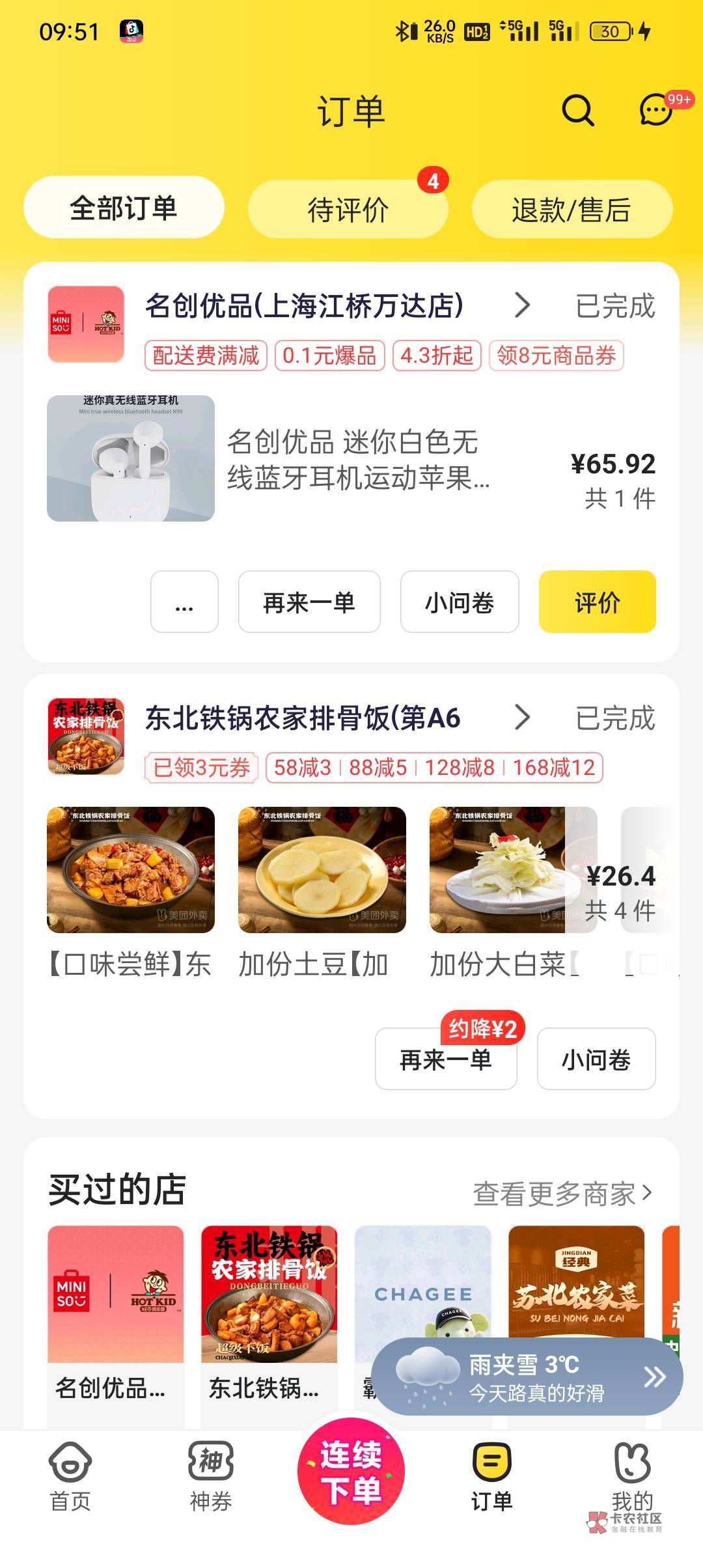
Task: Tap the 连续下单 center button
Action: 351,1472
